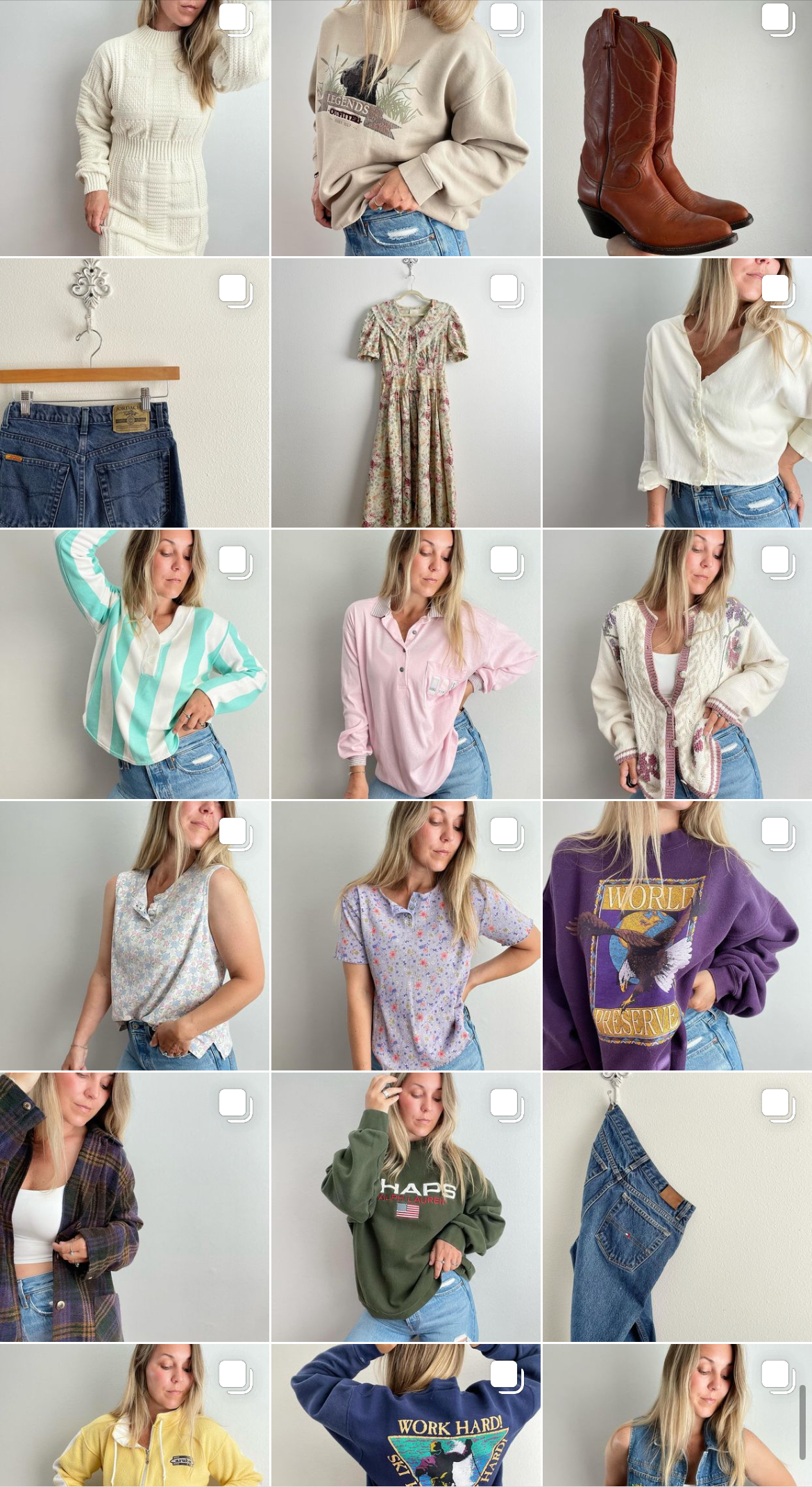Open the purple plaid flannel jacket post
This screenshot has height=1487, width=812.
[135, 1207]
